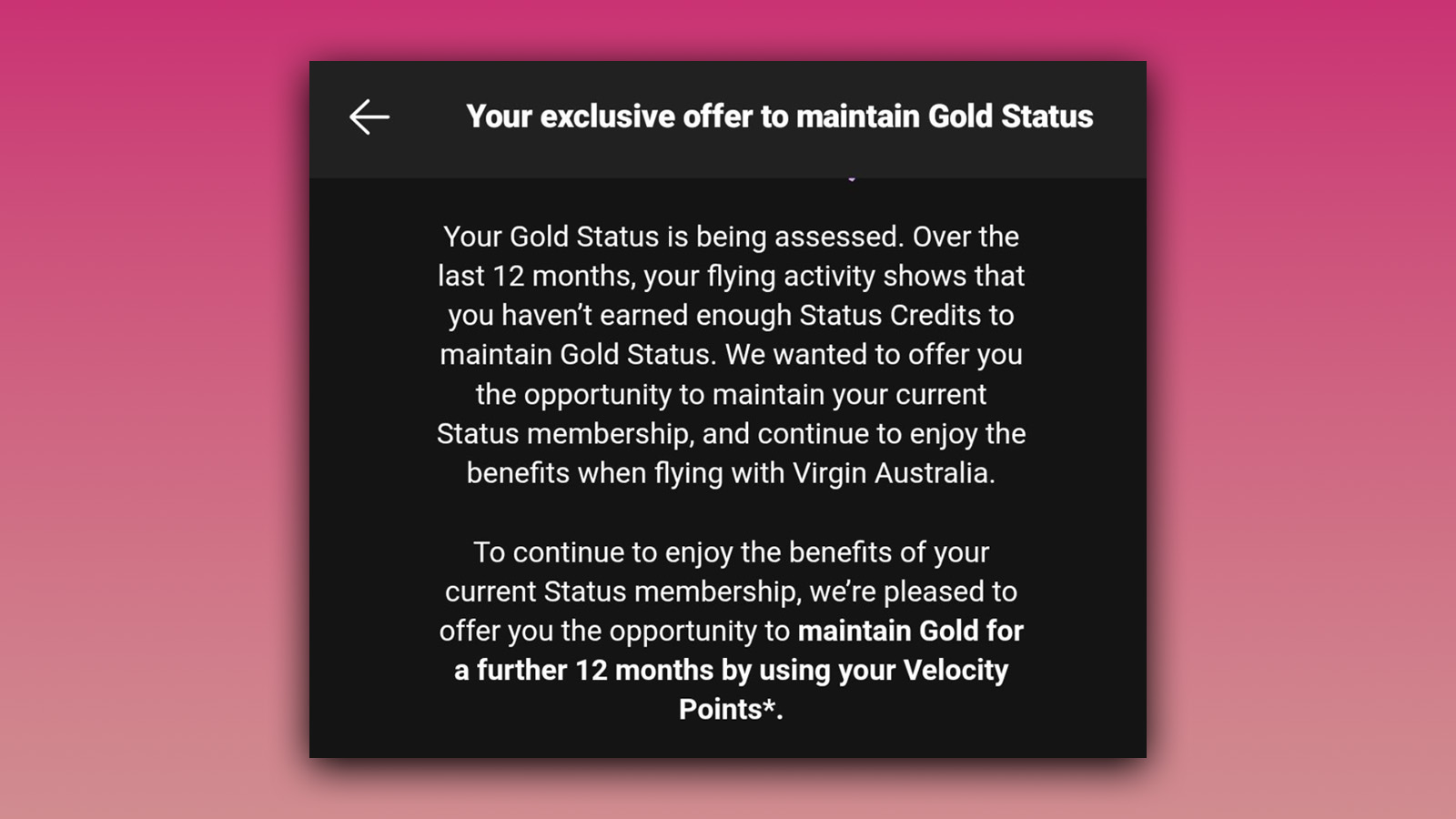
Task: Go back using the arrow icon
Action: click(x=369, y=117)
